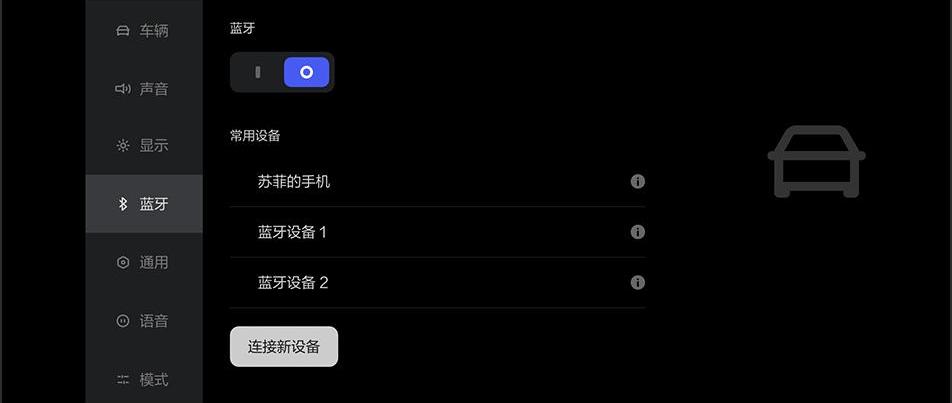Open the 车辆 settings section

tap(143, 31)
